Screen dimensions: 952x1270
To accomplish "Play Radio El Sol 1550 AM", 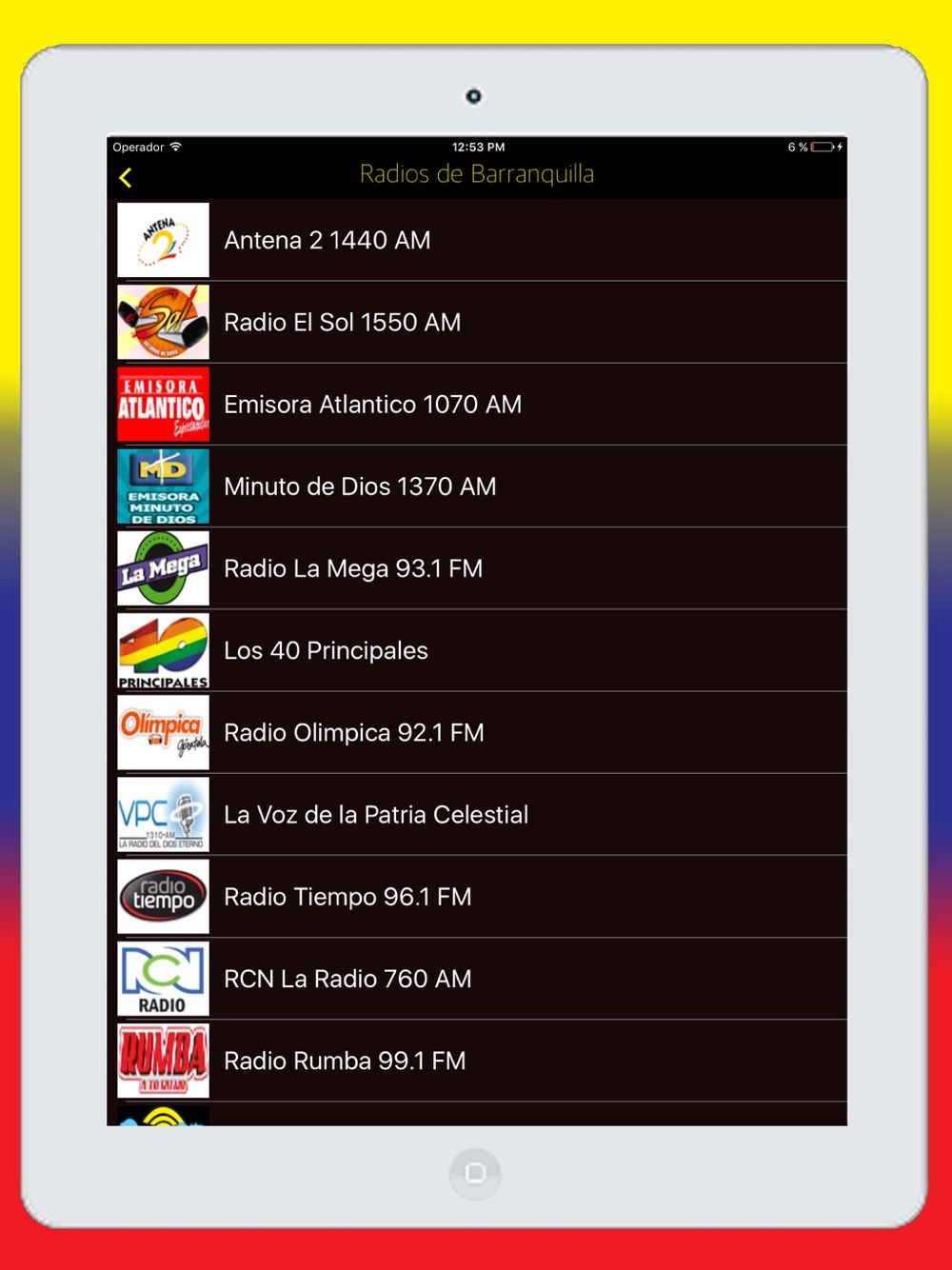I will pos(477,323).
